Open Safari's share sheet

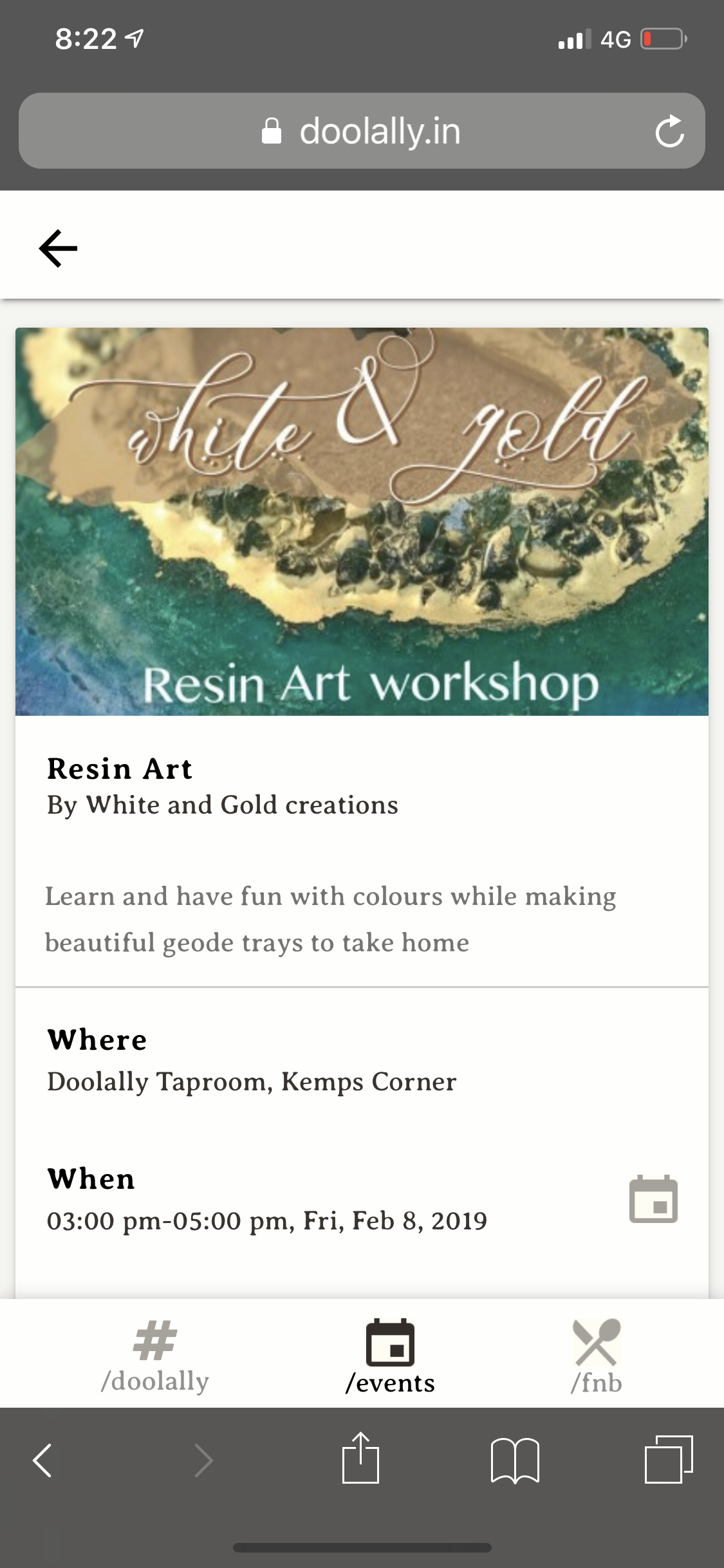pos(360,1459)
